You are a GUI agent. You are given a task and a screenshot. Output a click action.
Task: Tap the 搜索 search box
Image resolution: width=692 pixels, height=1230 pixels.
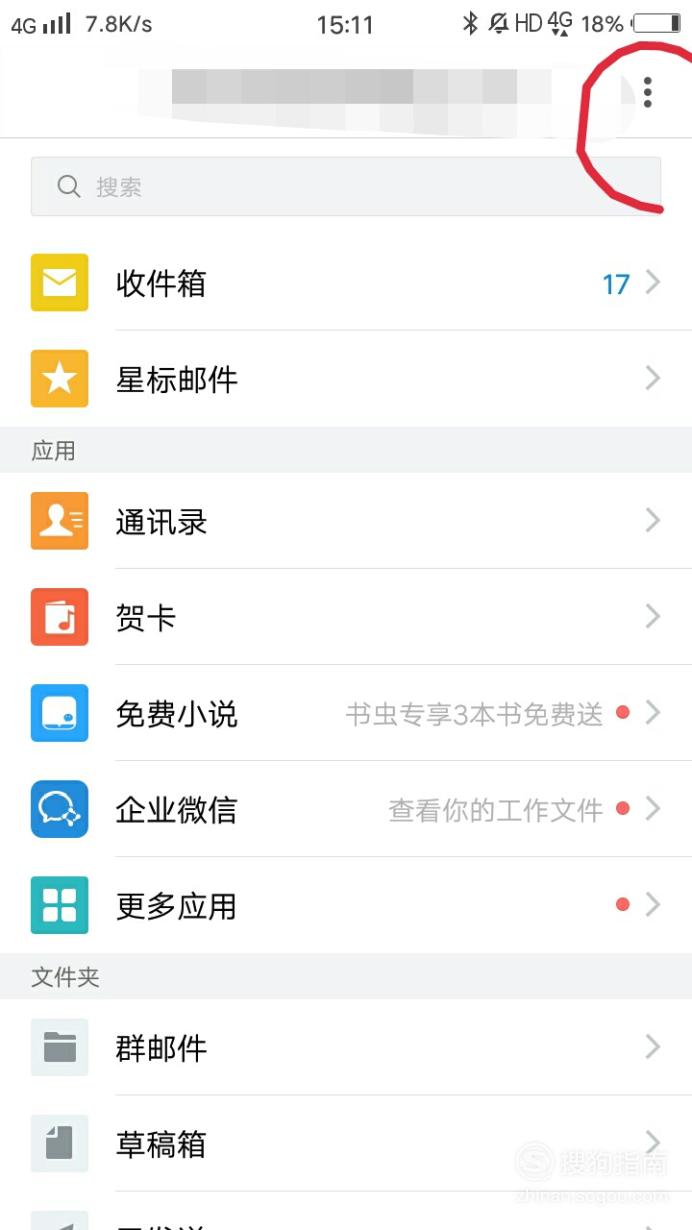346,187
